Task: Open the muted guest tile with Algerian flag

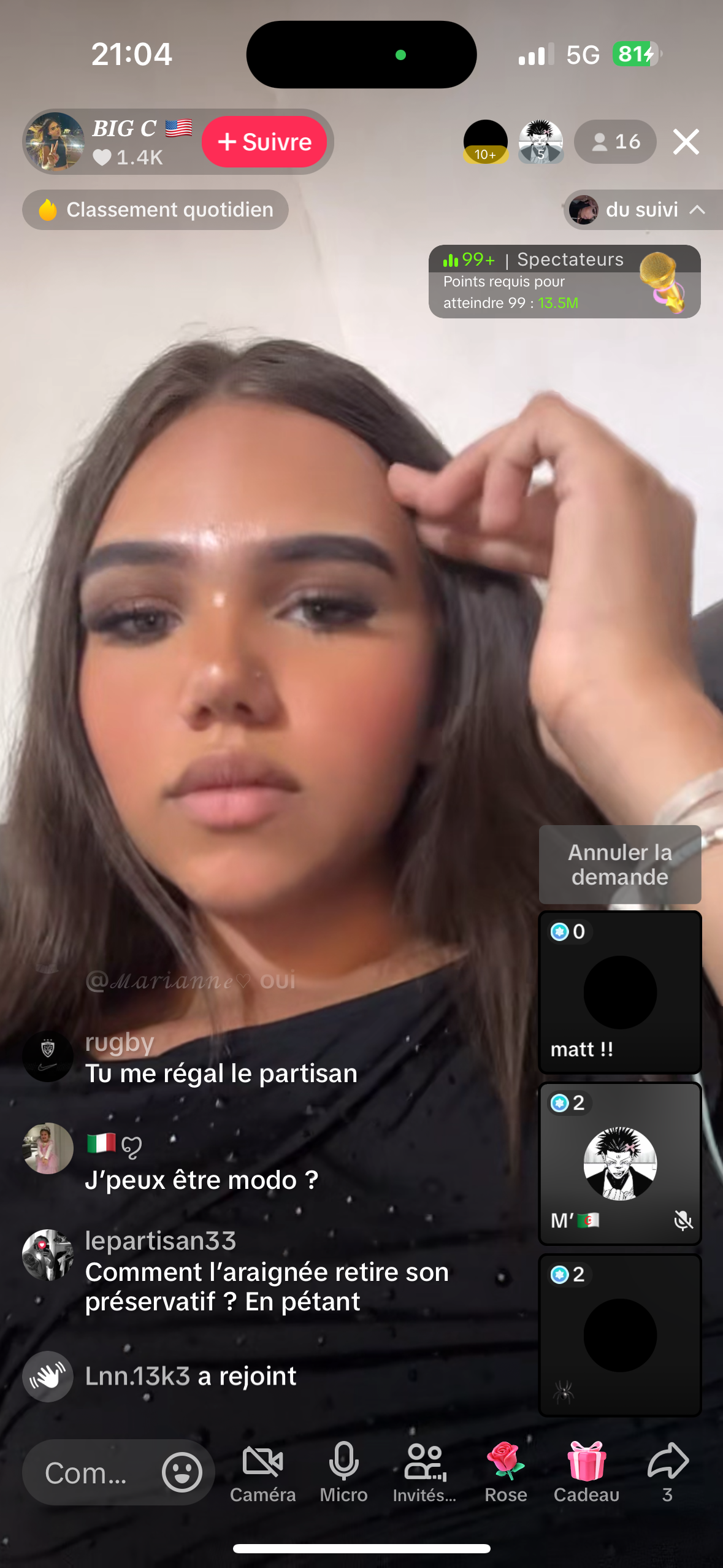Action: pos(619,1164)
